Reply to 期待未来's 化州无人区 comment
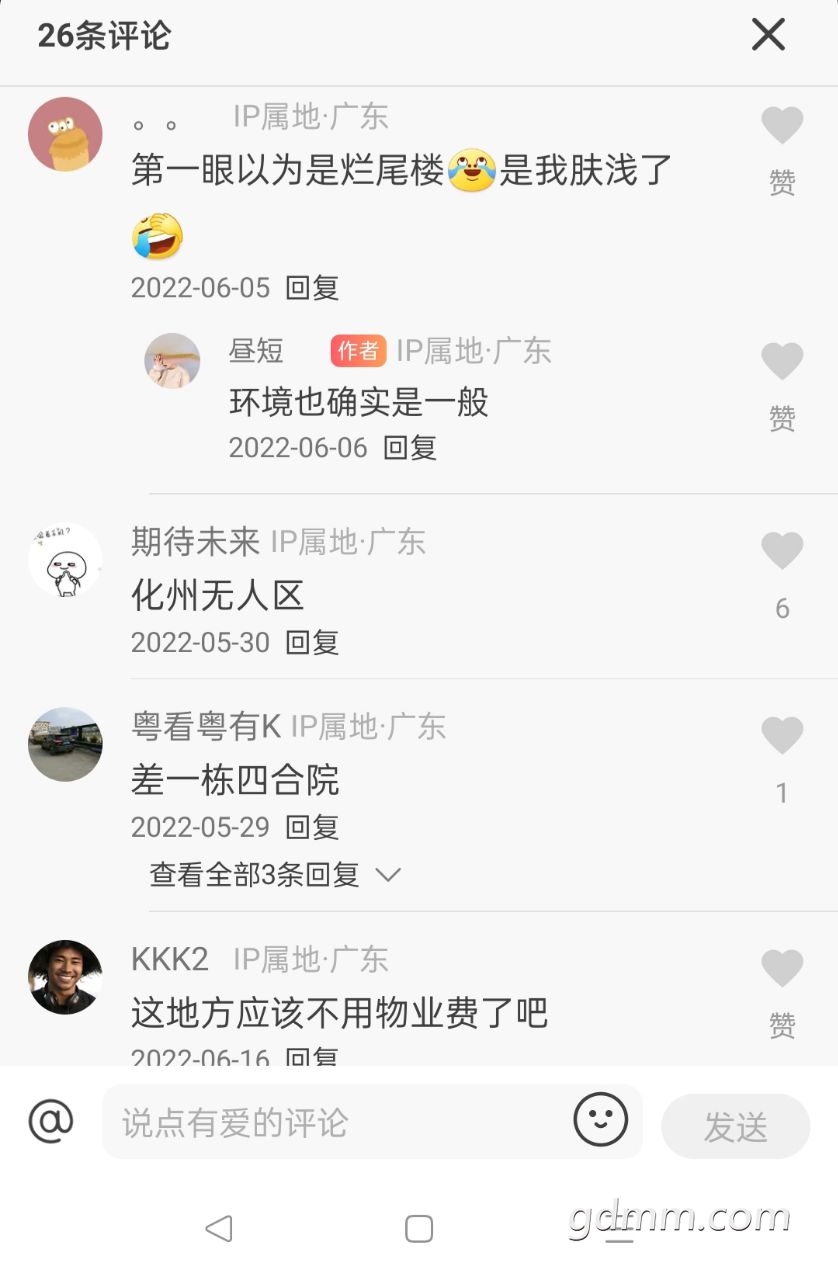 312,642
